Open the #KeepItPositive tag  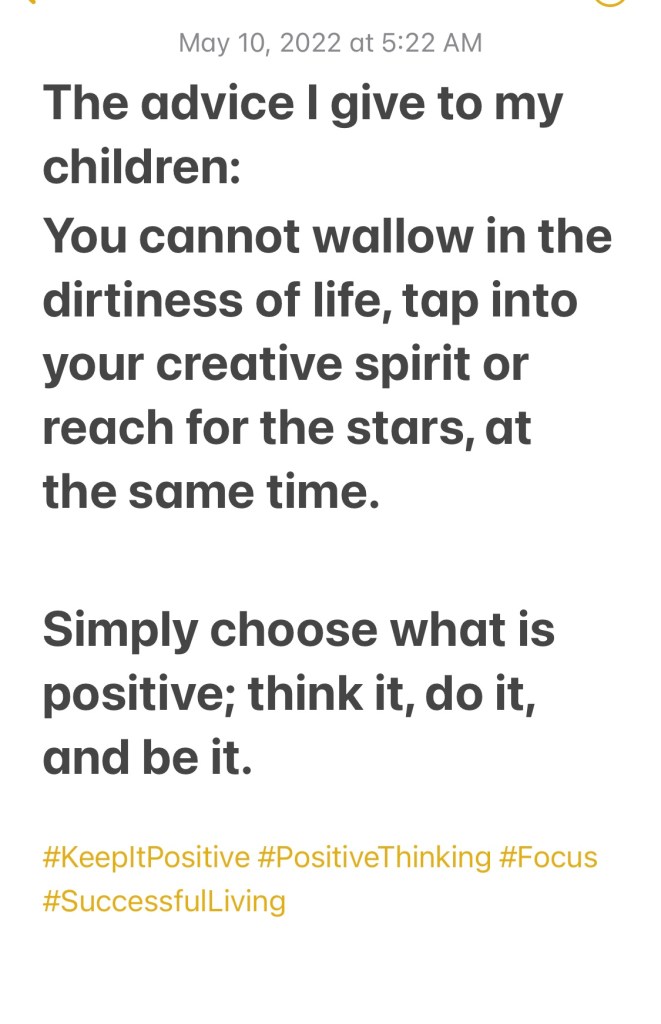(146, 857)
